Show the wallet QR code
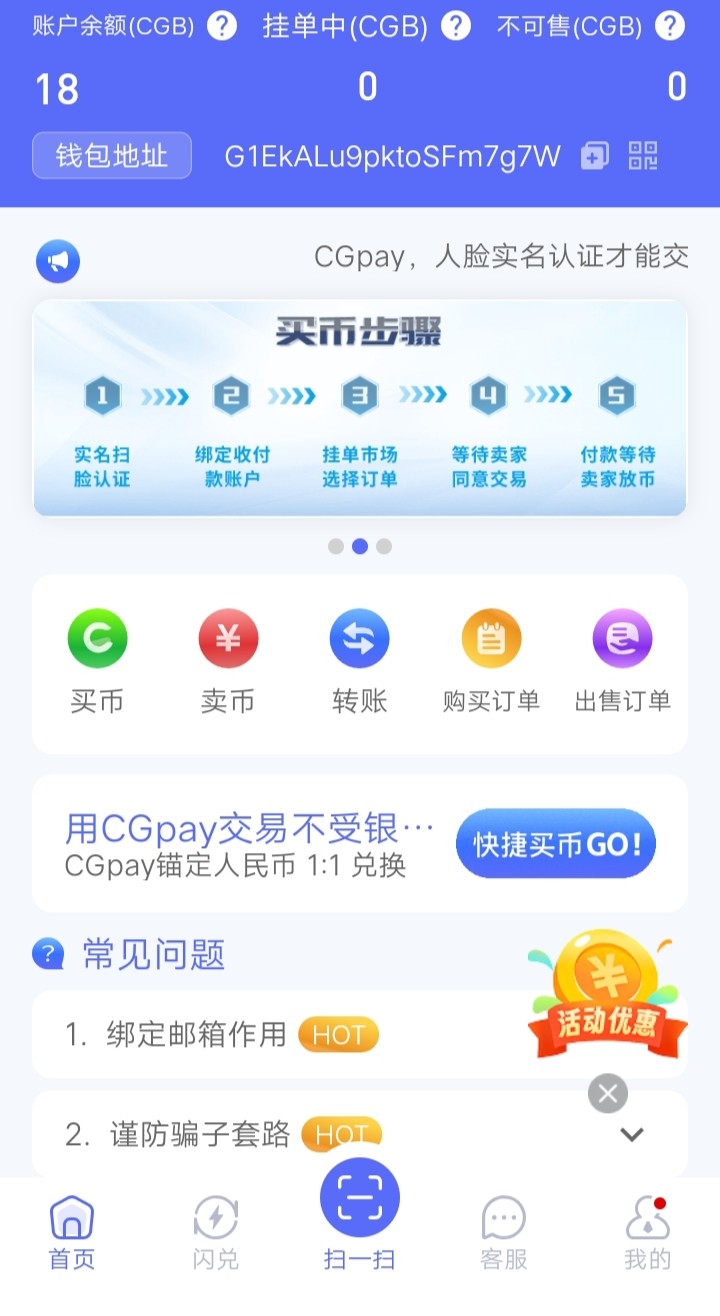This screenshot has width=720, height=1316. 643,156
